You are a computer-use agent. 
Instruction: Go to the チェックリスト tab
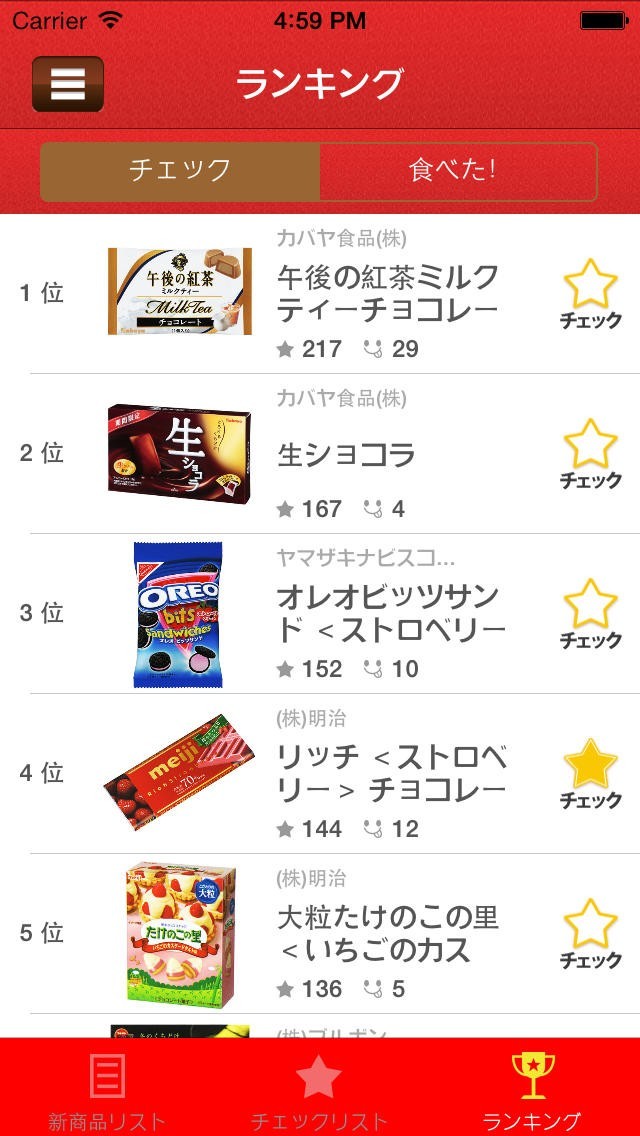point(319,1088)
